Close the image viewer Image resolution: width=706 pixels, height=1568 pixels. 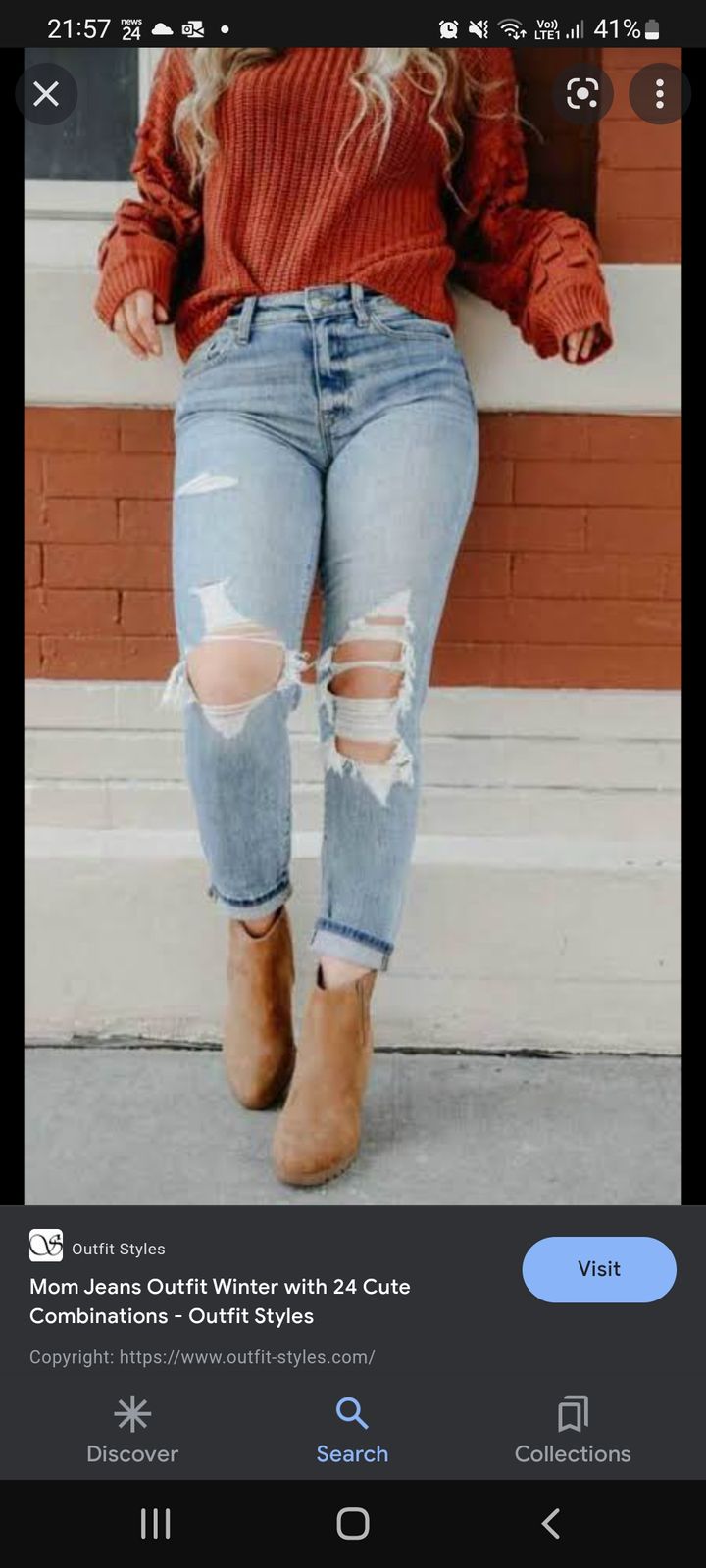(x=46, y=94)
